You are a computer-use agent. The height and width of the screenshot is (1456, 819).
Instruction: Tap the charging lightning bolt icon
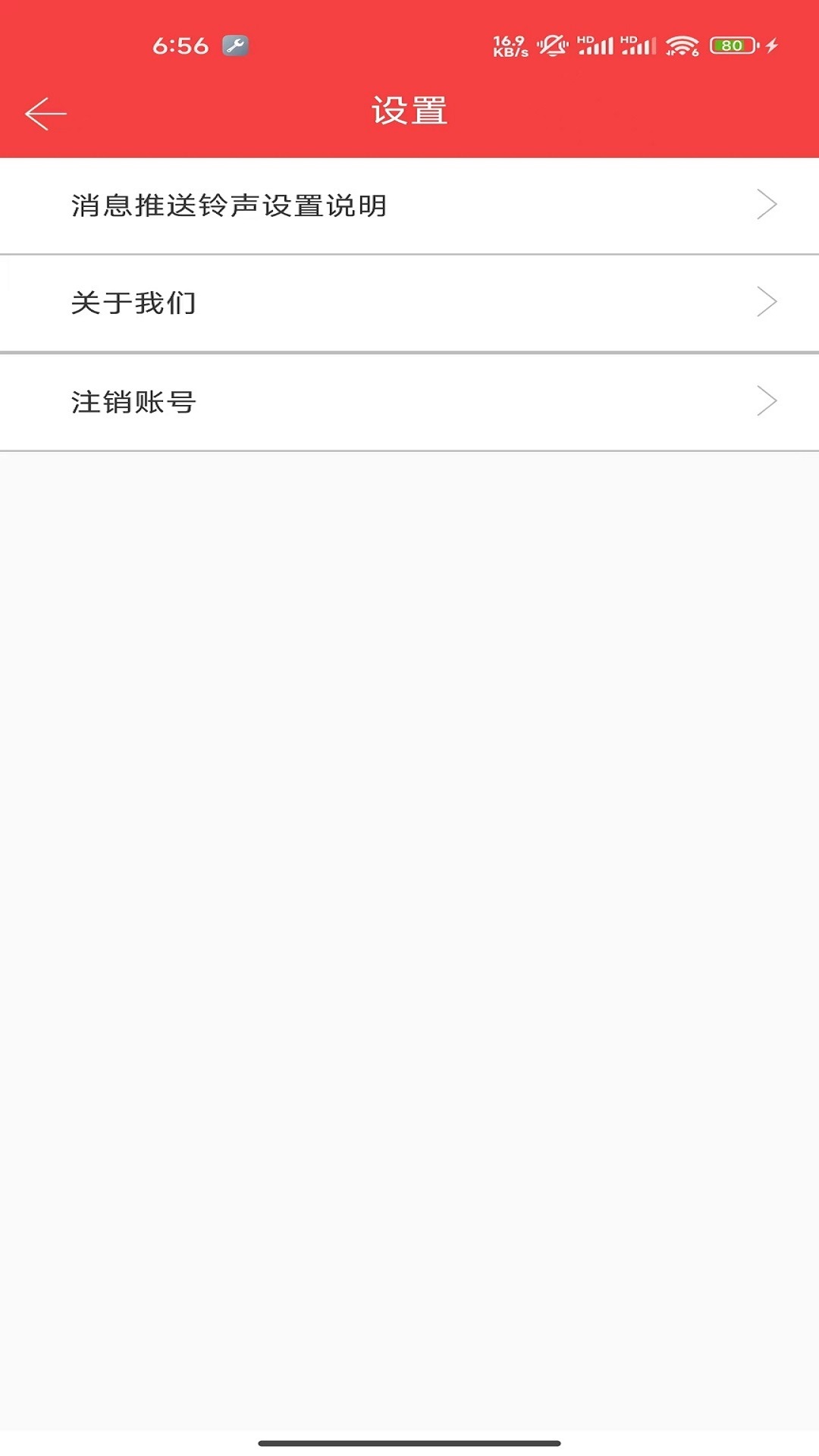(772, 45)
